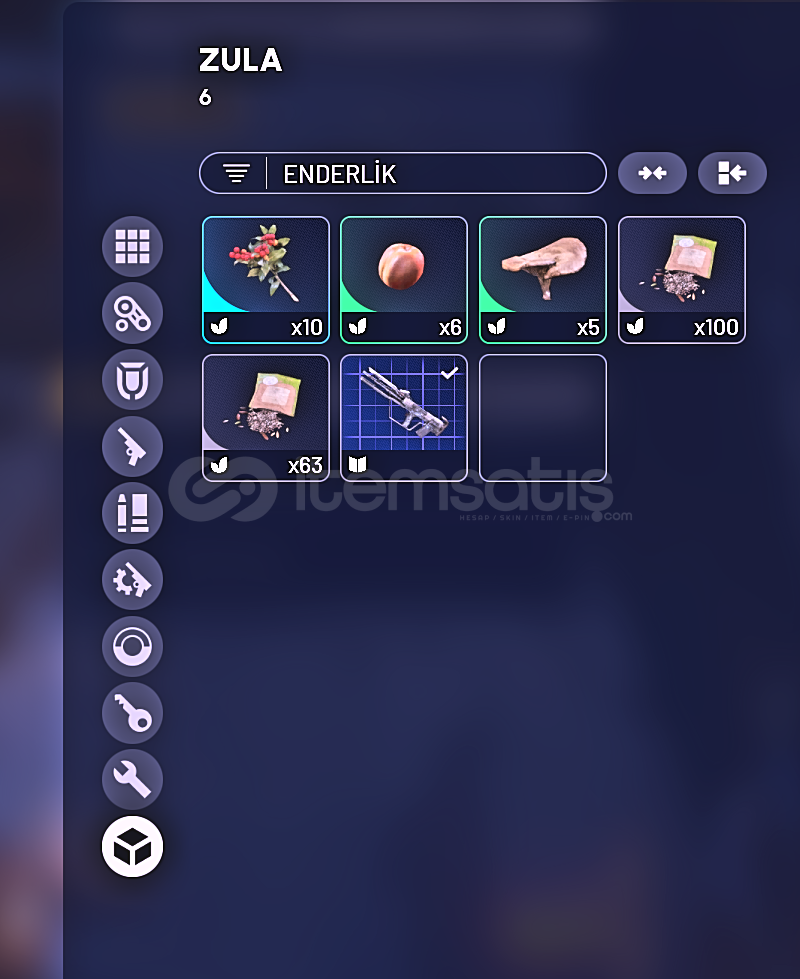Select the seeds x100 stack
800x979 pixels.
(x=681, y=280)
